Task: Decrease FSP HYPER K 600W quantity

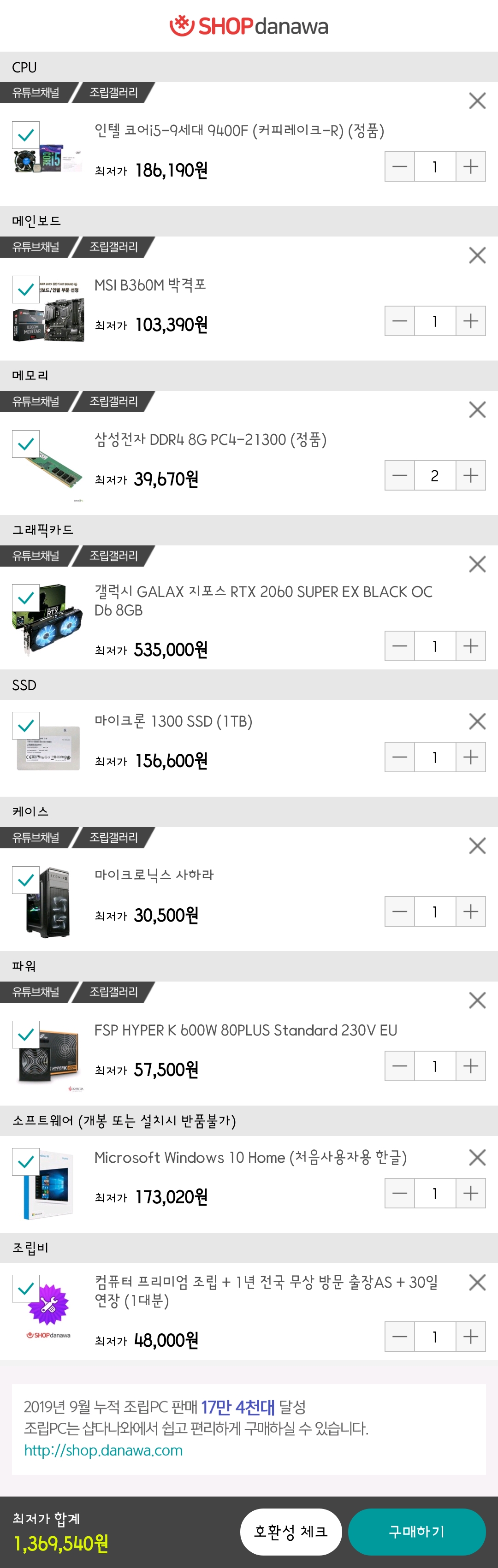Action: 399,1066
